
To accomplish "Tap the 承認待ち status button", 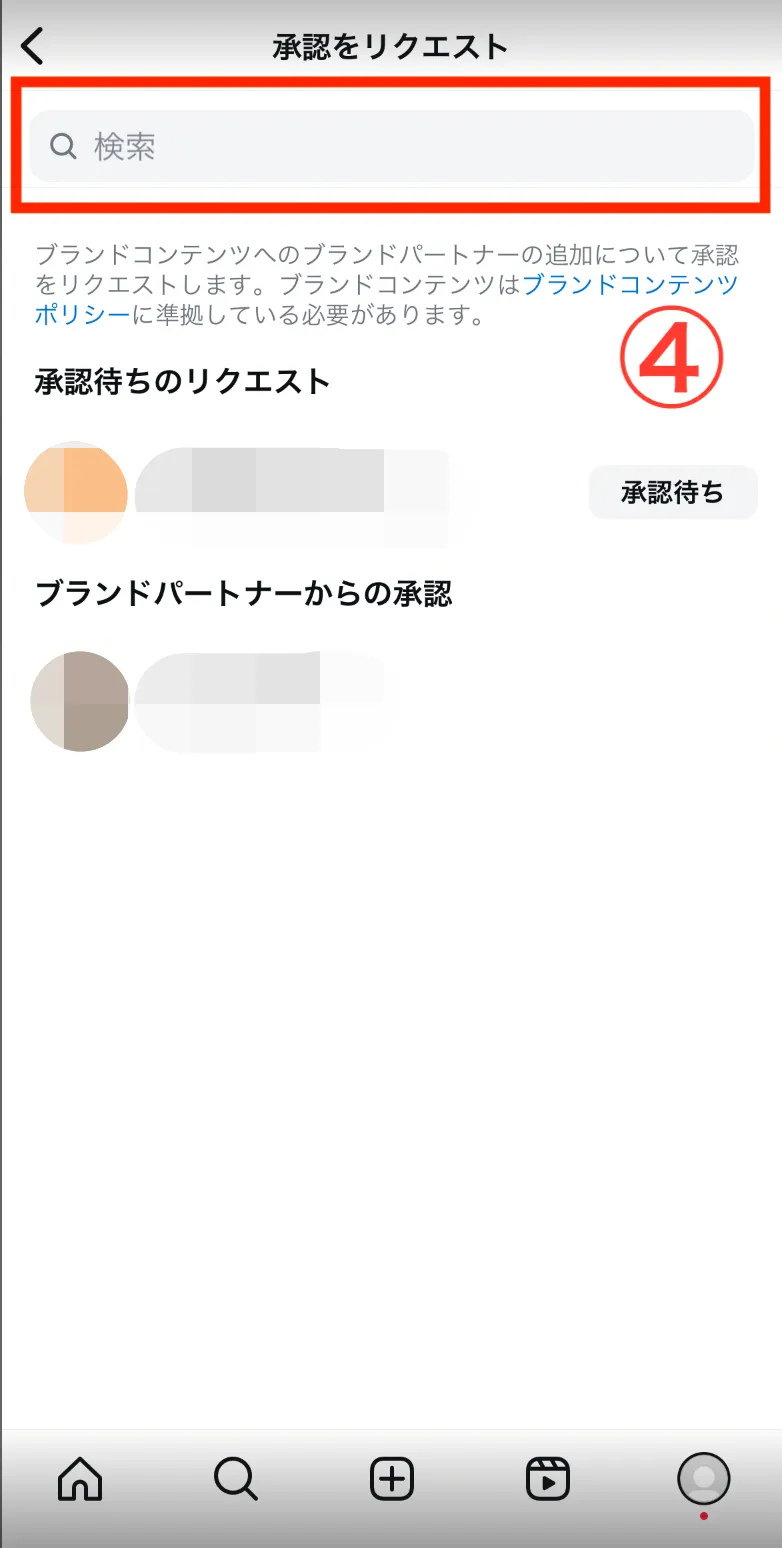I will [673, 491].
